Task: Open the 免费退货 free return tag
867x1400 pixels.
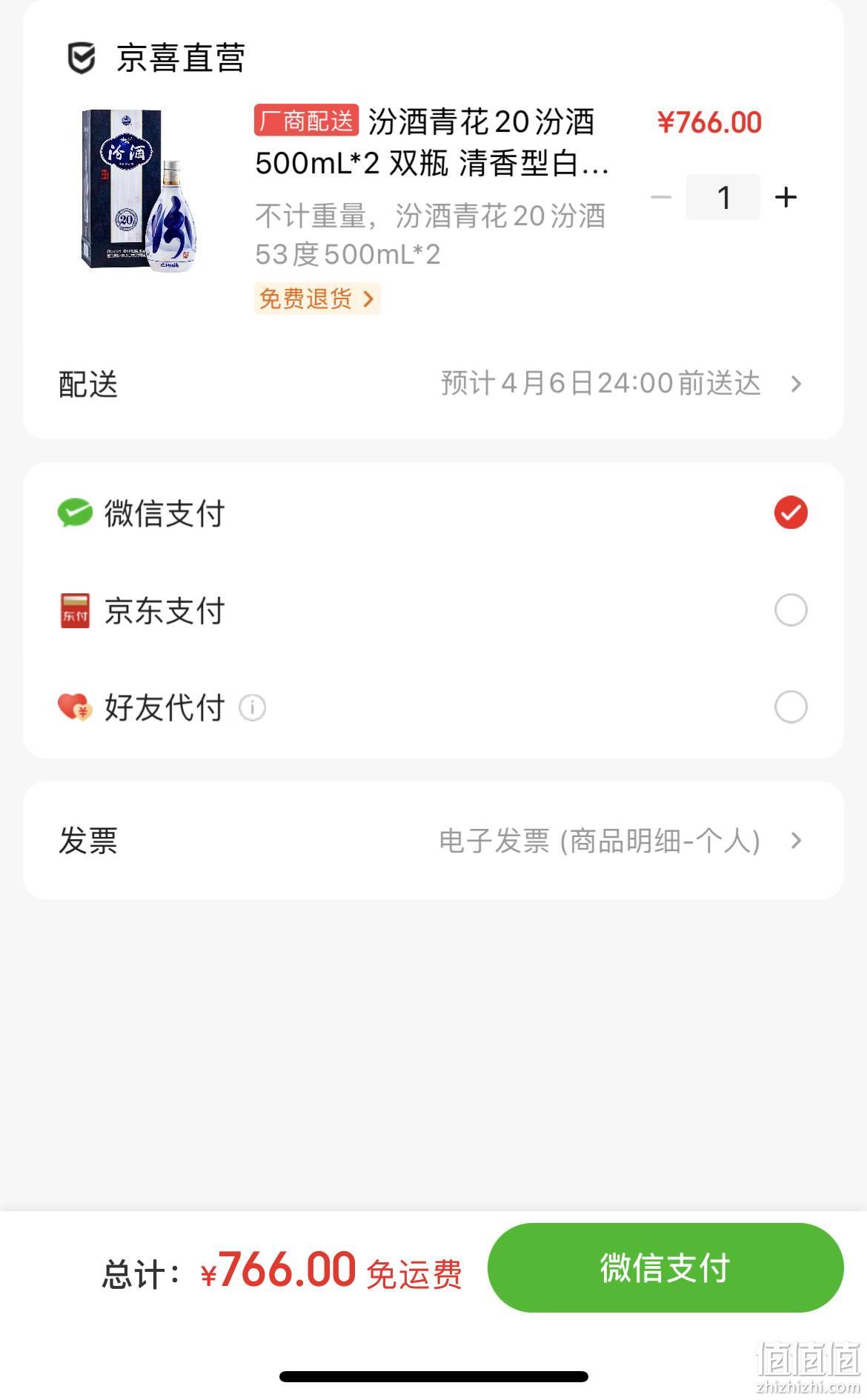Action: pos(317,299)
